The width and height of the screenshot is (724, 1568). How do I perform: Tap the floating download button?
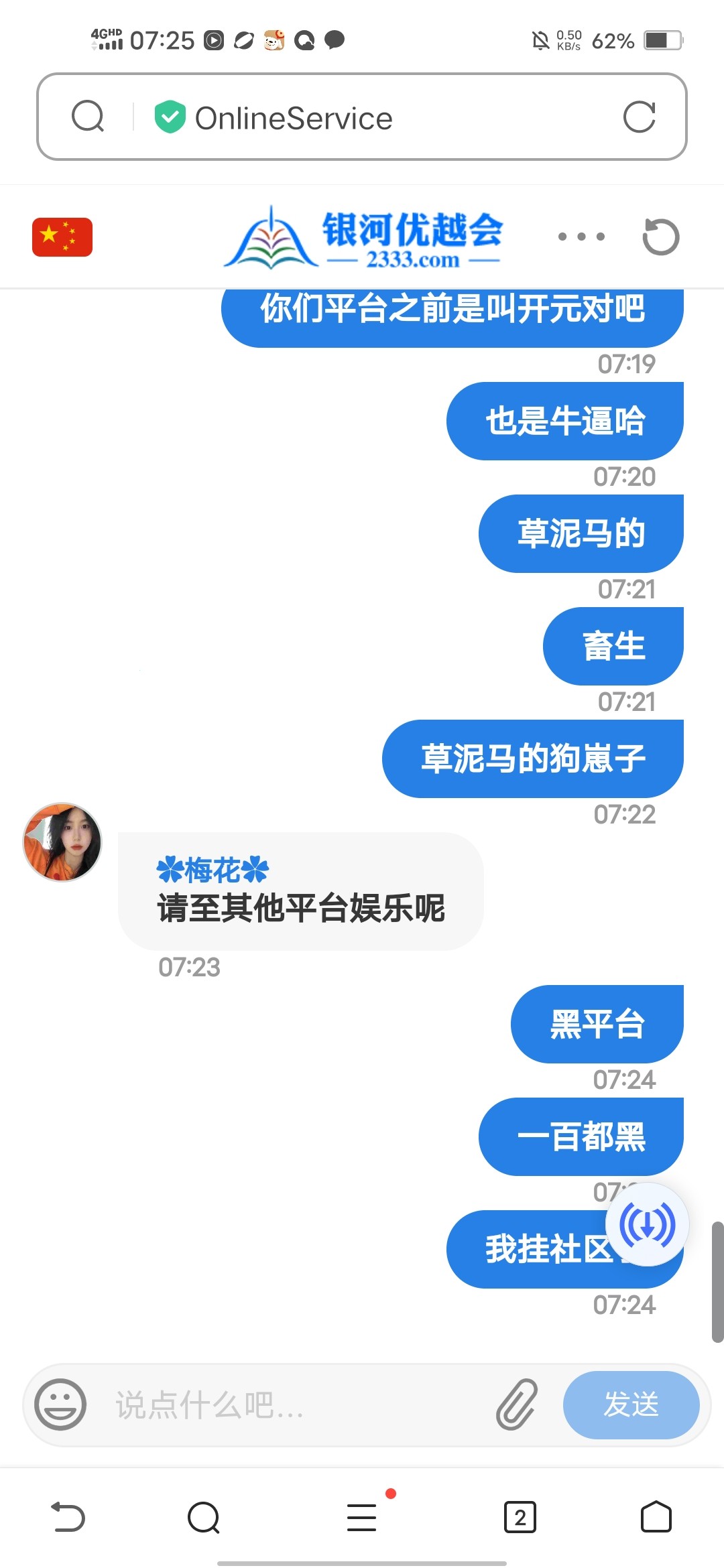tap(647, 1225)
